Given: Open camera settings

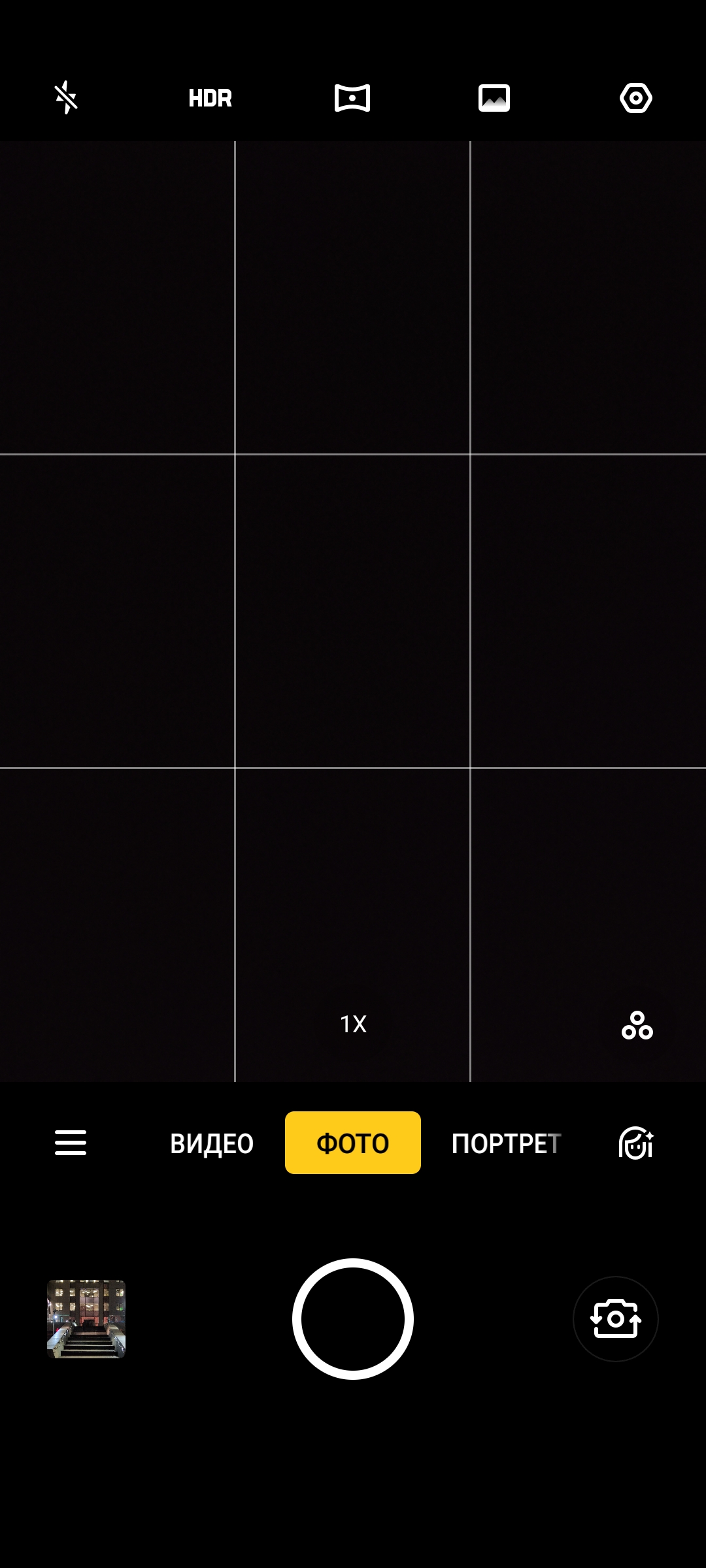Looking at the screenshot, I should pyautogui.click(x=636, y=98).
